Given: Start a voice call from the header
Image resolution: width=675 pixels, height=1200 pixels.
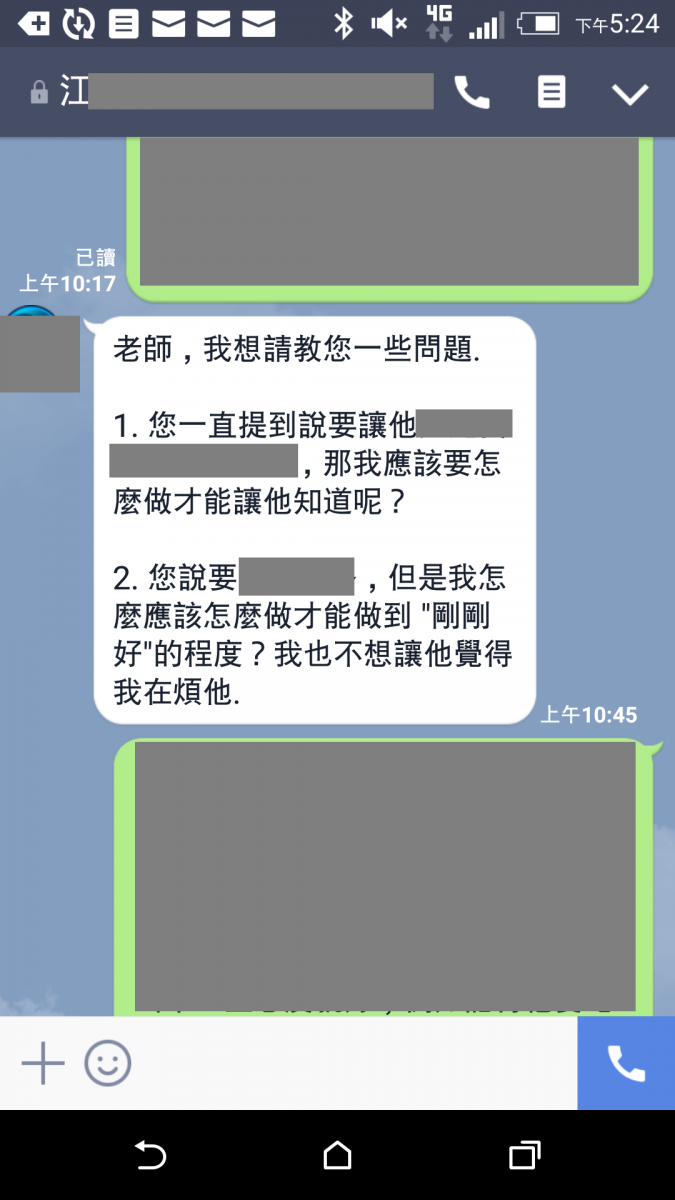Looking at the screenshot, I should (x=472, y=93).
